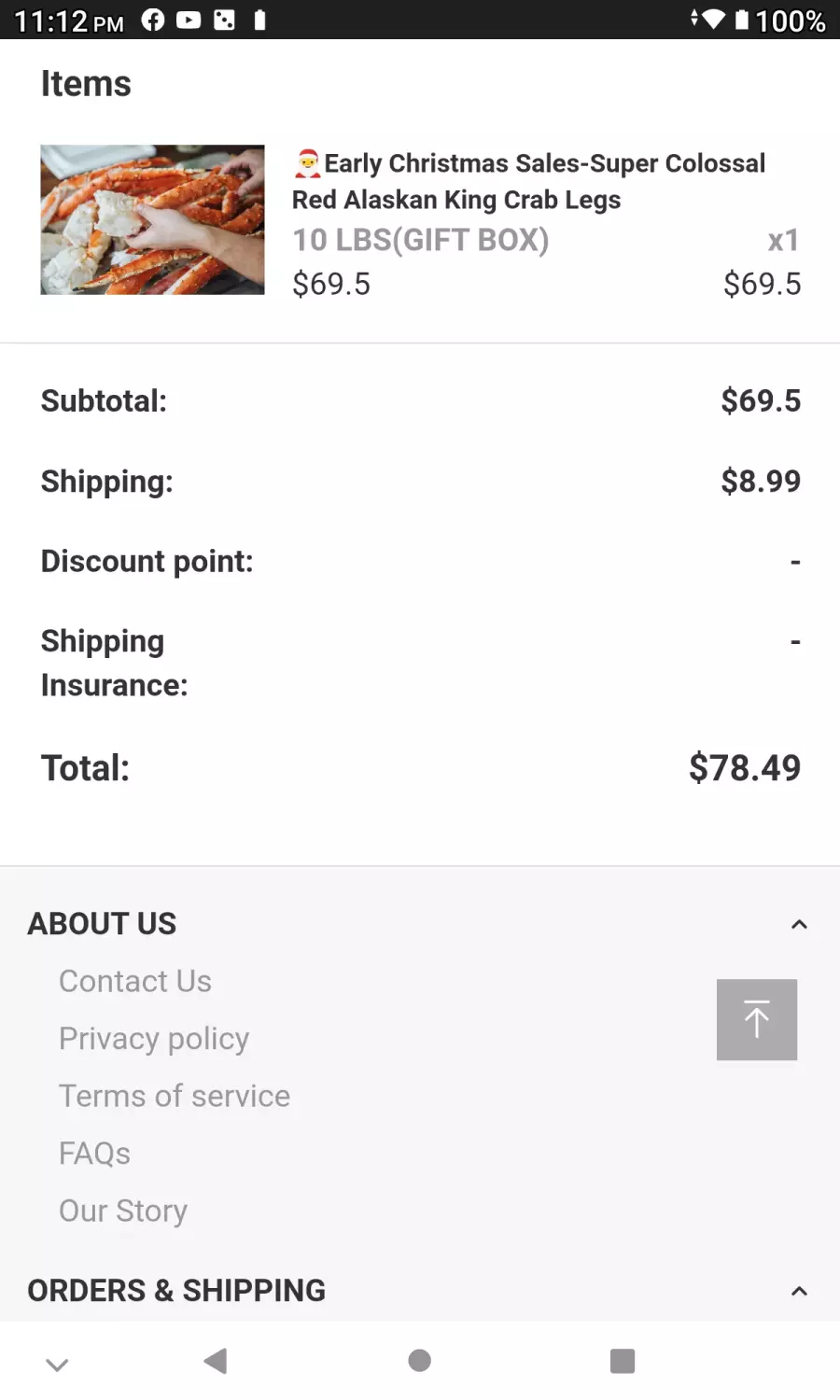Open the Contact Us link

pyautogui.click(x=135, y=981)
